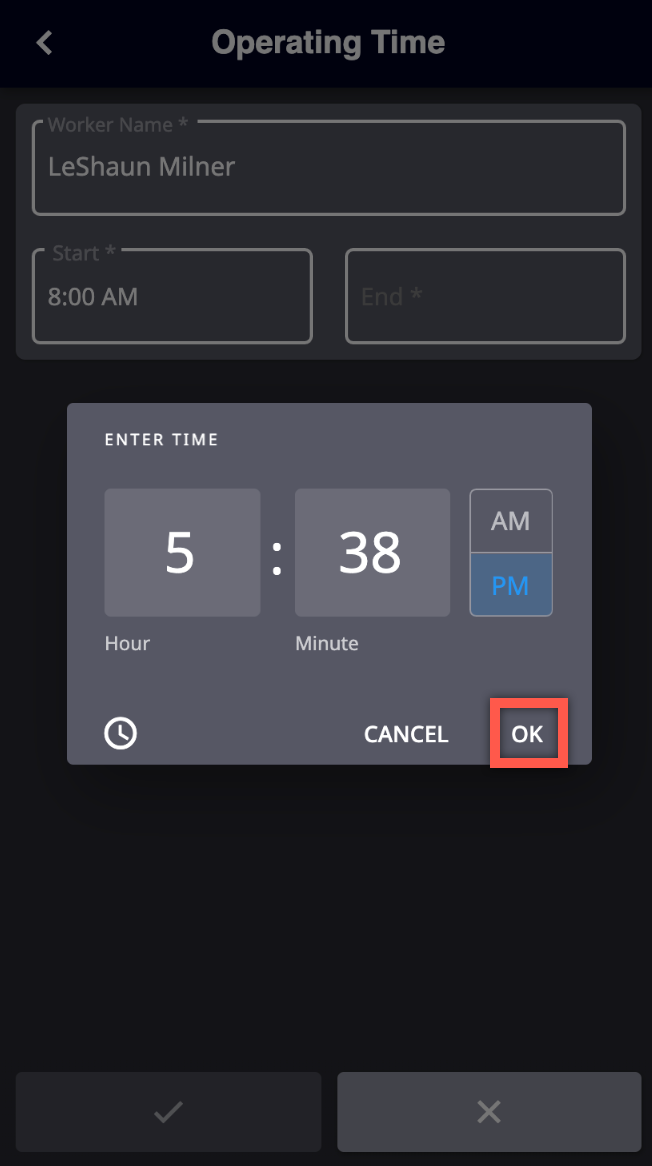
Task: Cancel the time entry dialog
Action: (405, 734)
